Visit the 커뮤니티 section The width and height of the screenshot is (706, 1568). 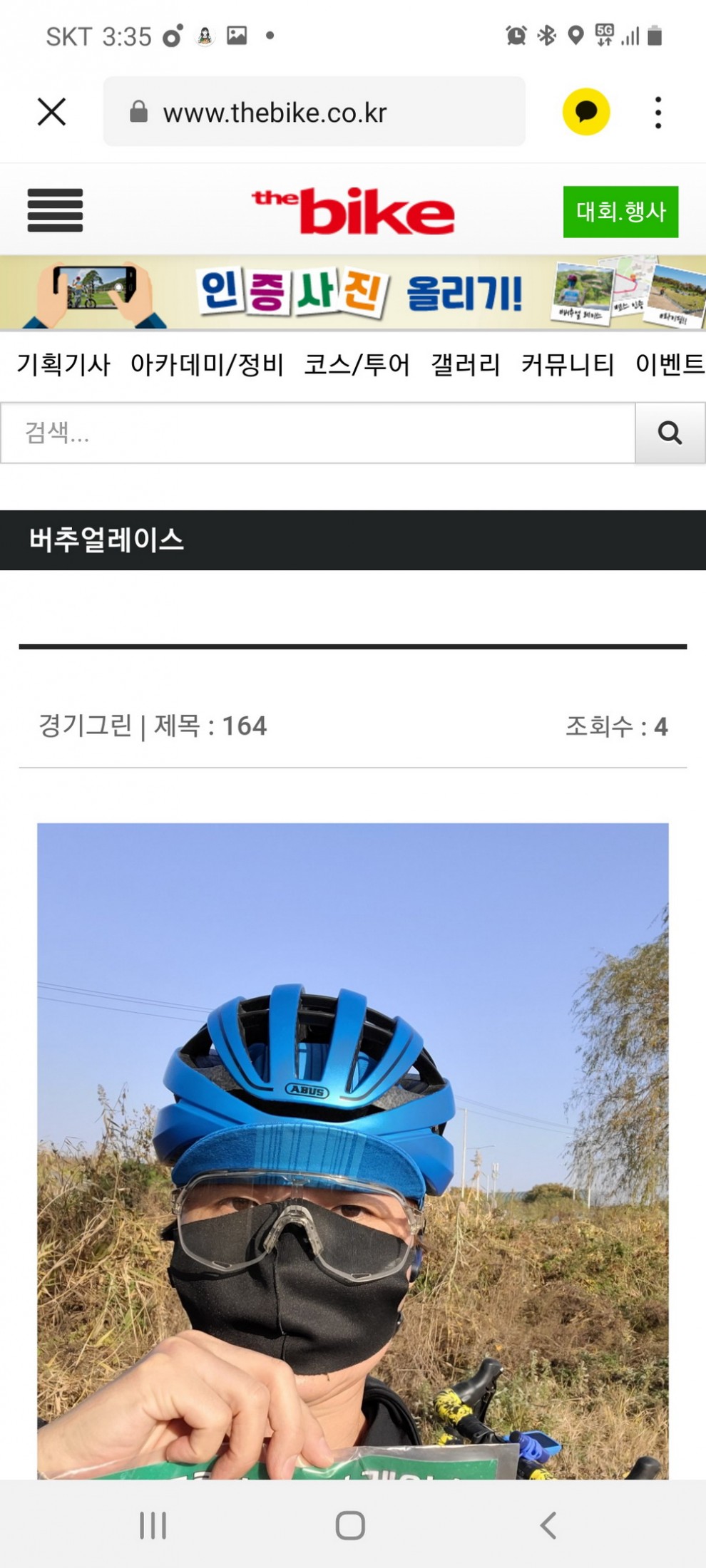pyautogui.click(x=567, y=365)
